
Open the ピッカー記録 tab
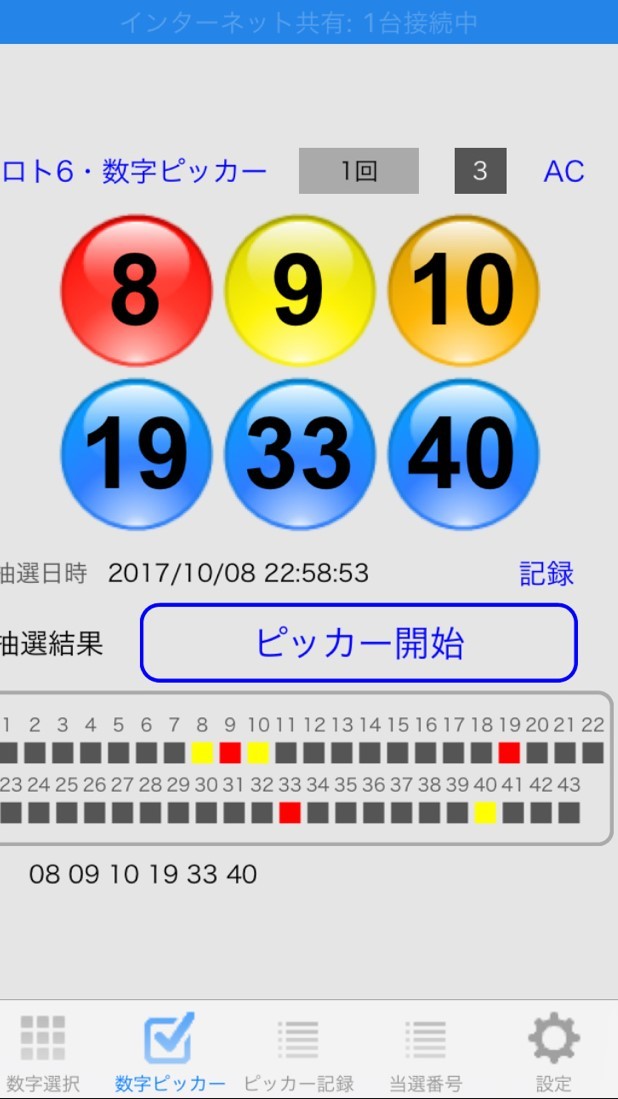coord(298,1051)
